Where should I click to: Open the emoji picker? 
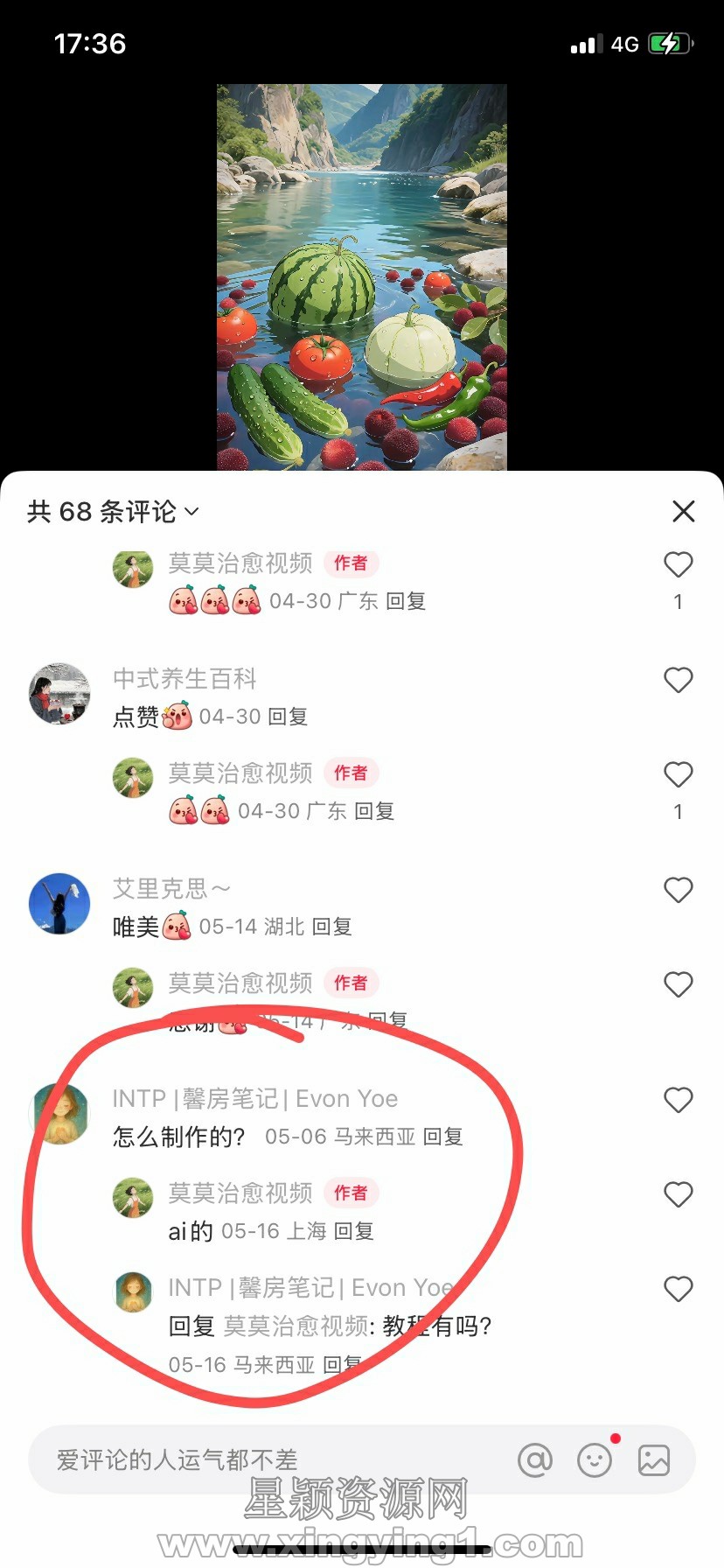click(595, 1459)
